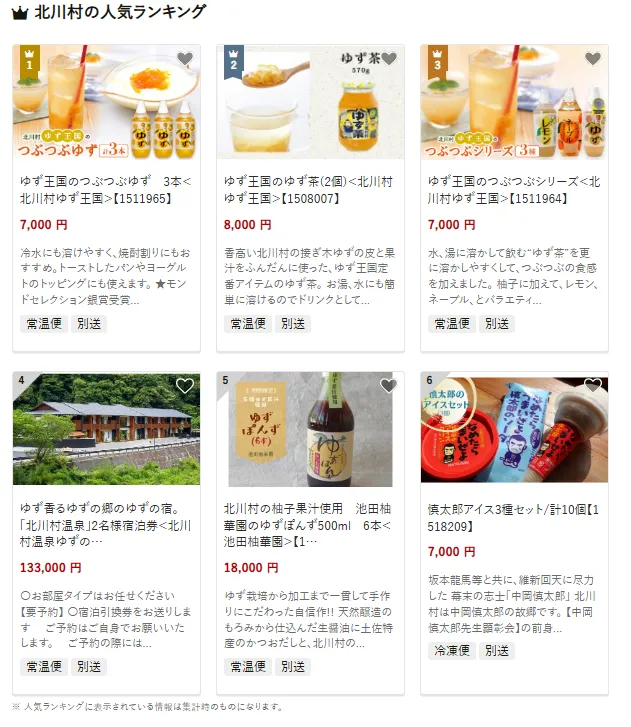Open the ゆず王国のつぶつぶゆず 3本 product card
The width and height of the screenshot is (631, 727).
[x=106, y=190]
